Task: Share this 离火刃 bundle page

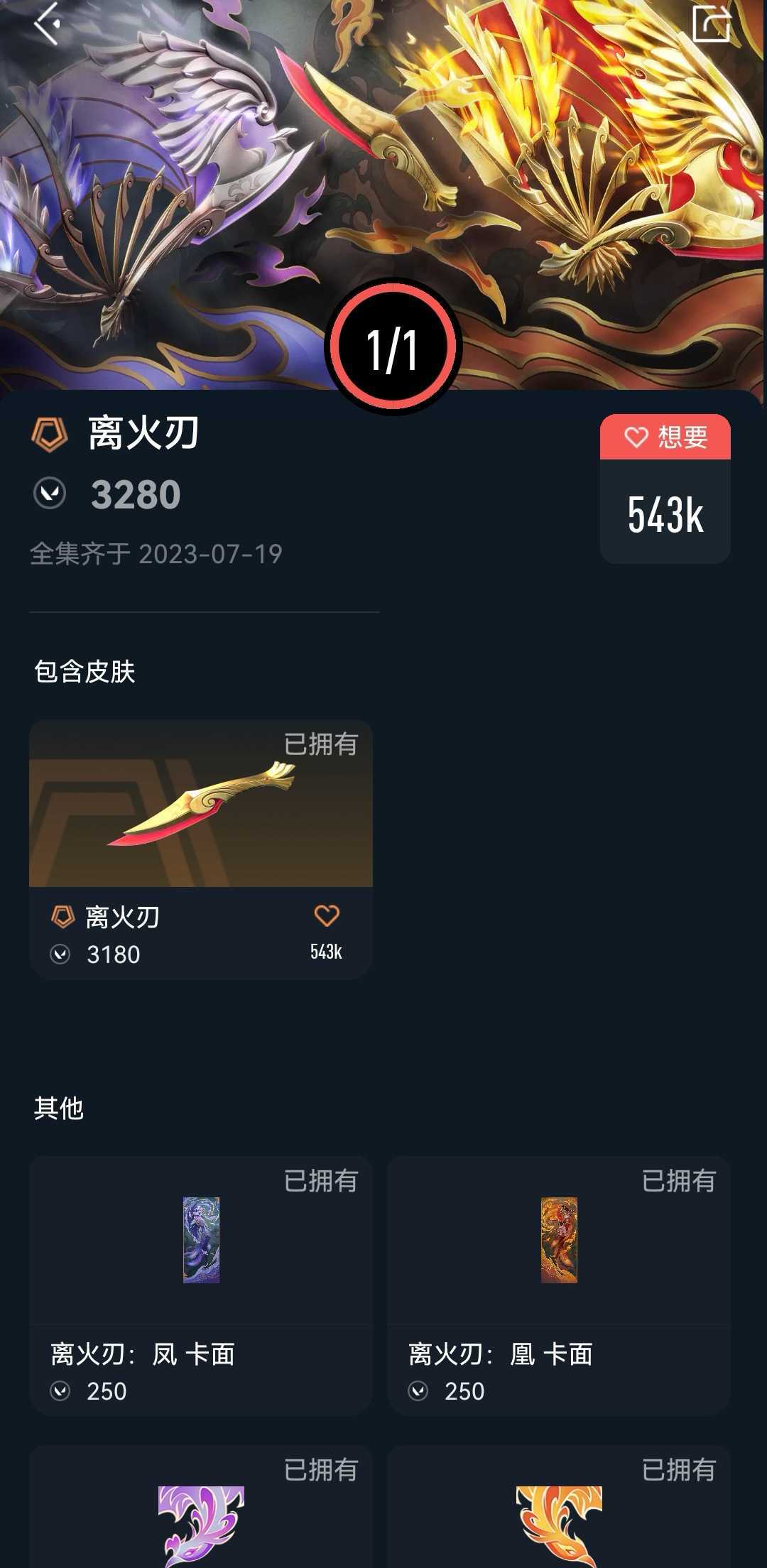Action: (x=712, y=23)
